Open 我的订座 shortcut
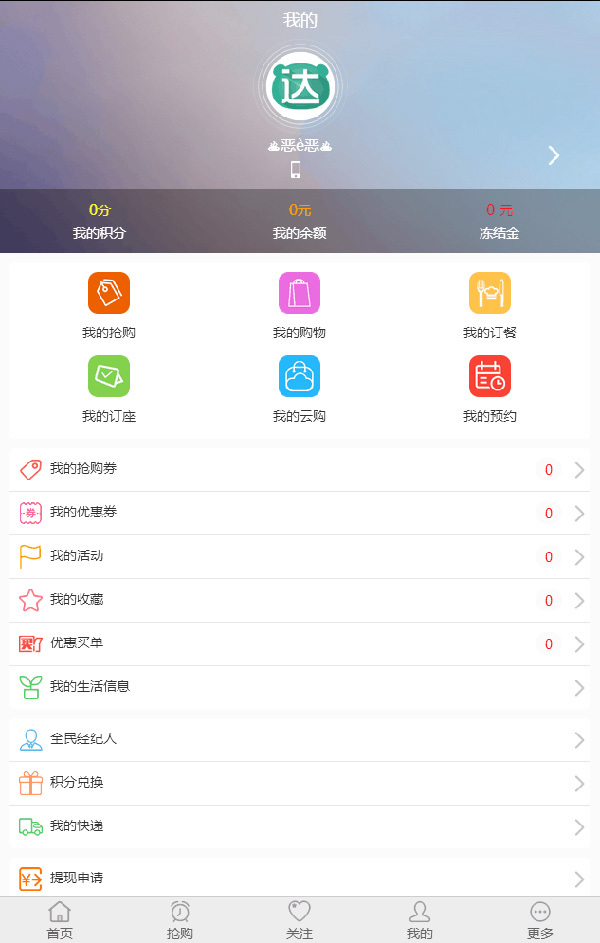The height and width of the screenshot is (943, 600). tap(109, 387)
